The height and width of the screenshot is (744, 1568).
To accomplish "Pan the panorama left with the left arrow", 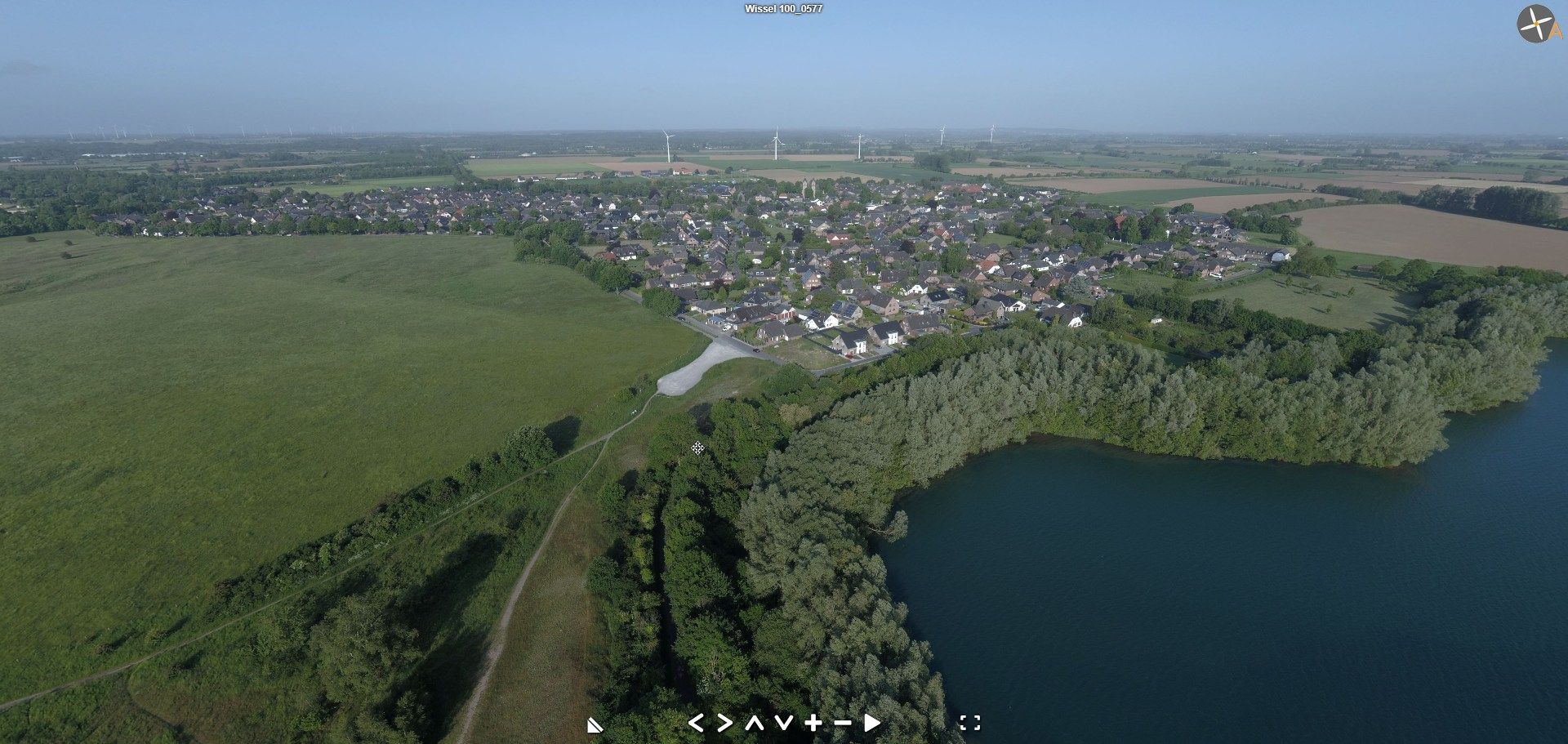I will (696, 723).
